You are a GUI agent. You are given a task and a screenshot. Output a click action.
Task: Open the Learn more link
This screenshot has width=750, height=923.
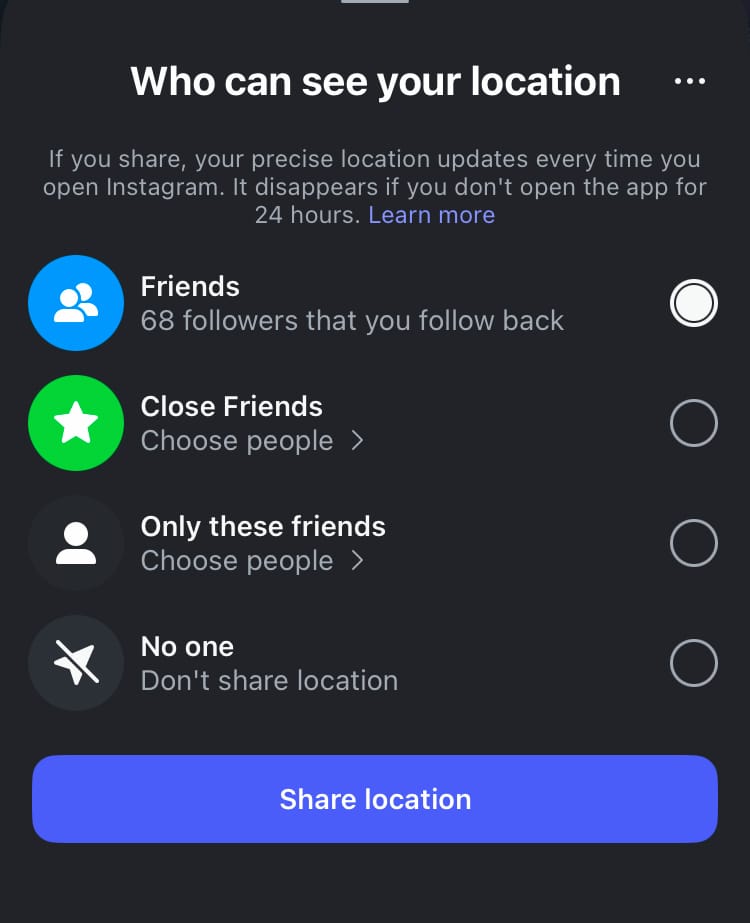[x=431, y=214]
